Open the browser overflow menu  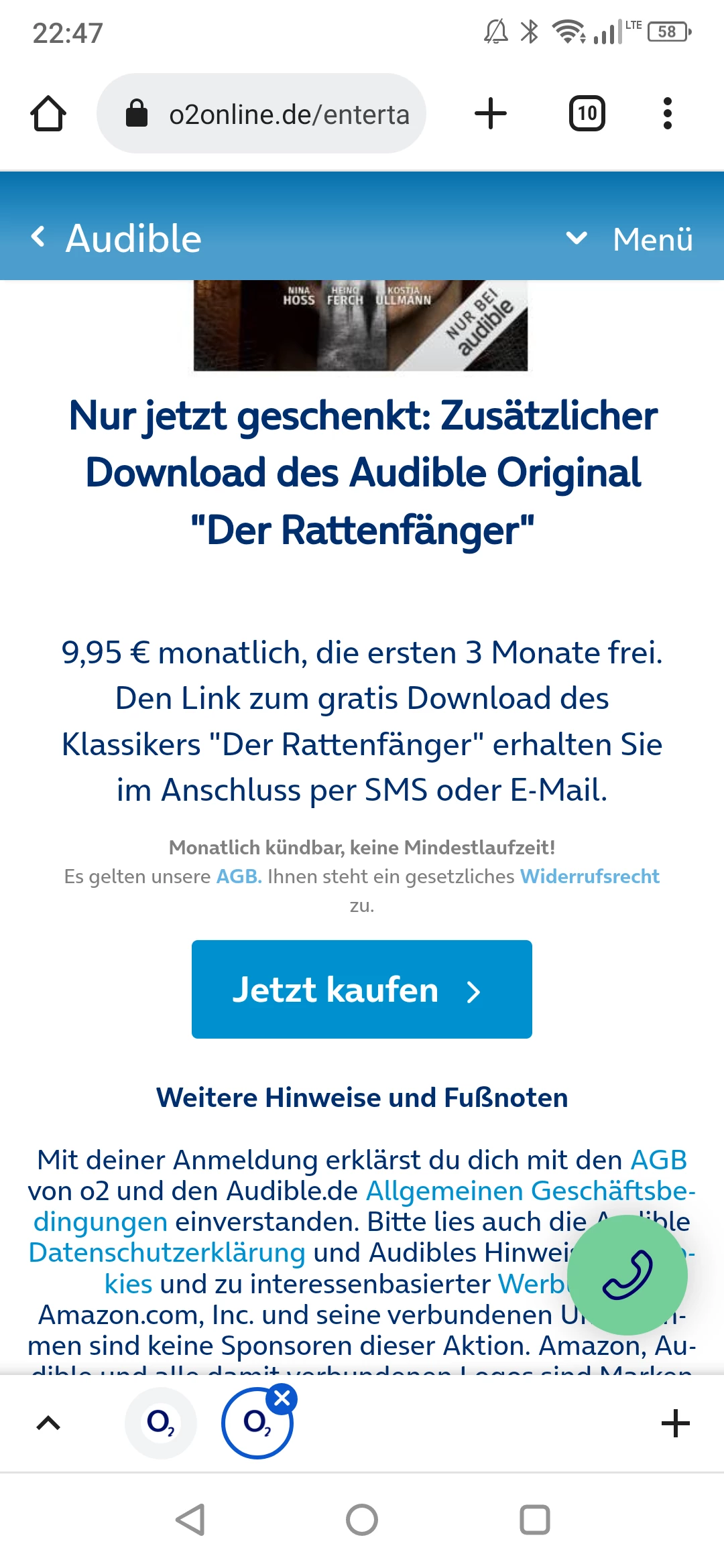(x=666, y=113)
